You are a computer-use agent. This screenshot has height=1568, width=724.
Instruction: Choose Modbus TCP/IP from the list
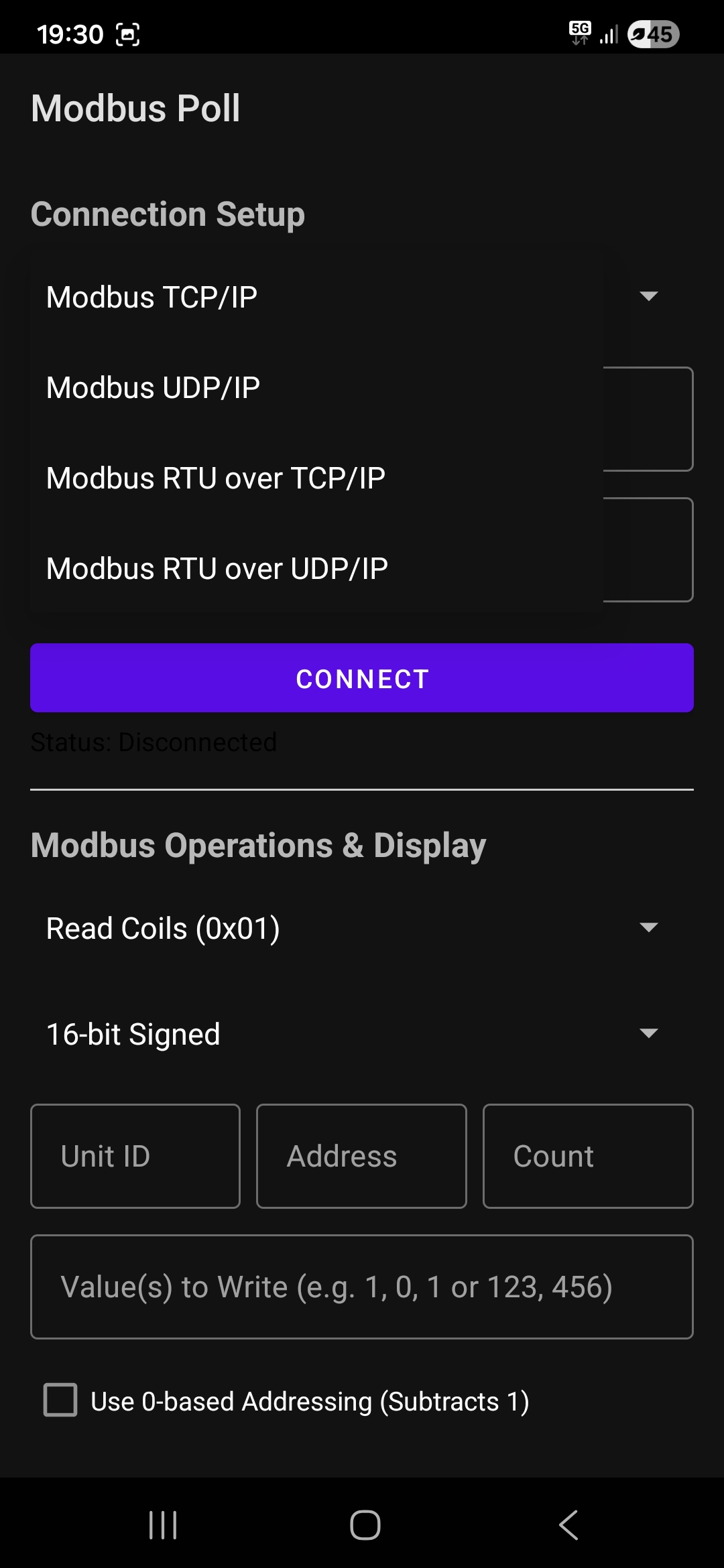(152, 296)
